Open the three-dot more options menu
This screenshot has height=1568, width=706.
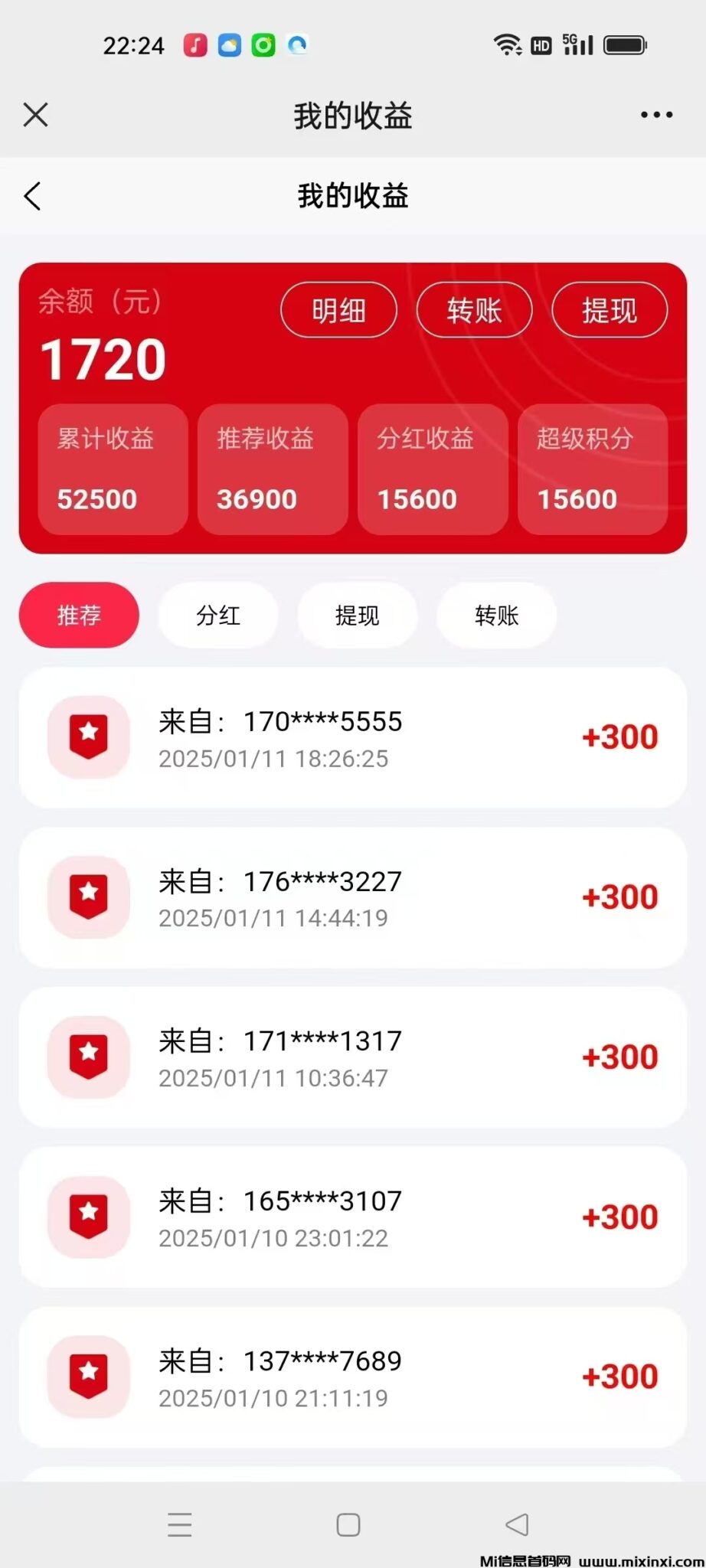coord(657,115)
